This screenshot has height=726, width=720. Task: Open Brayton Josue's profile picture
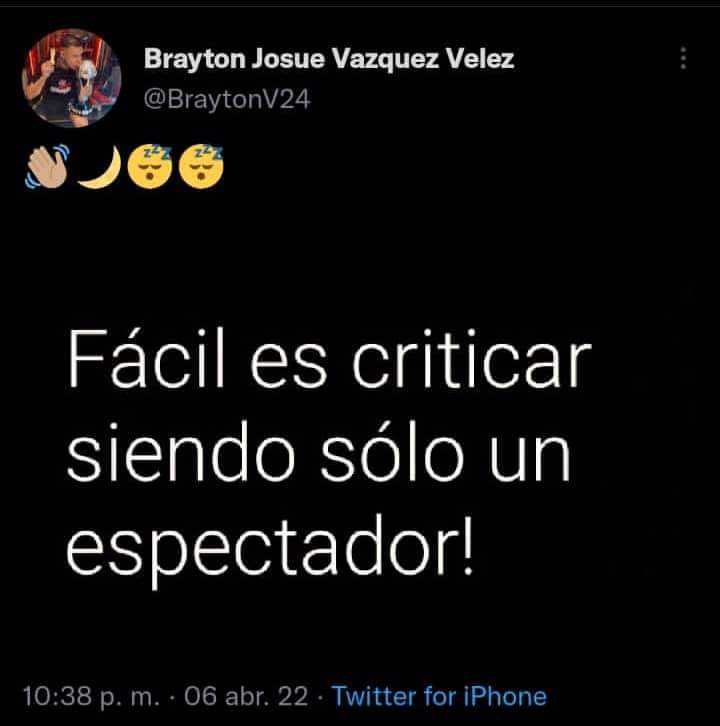[71, 78]
